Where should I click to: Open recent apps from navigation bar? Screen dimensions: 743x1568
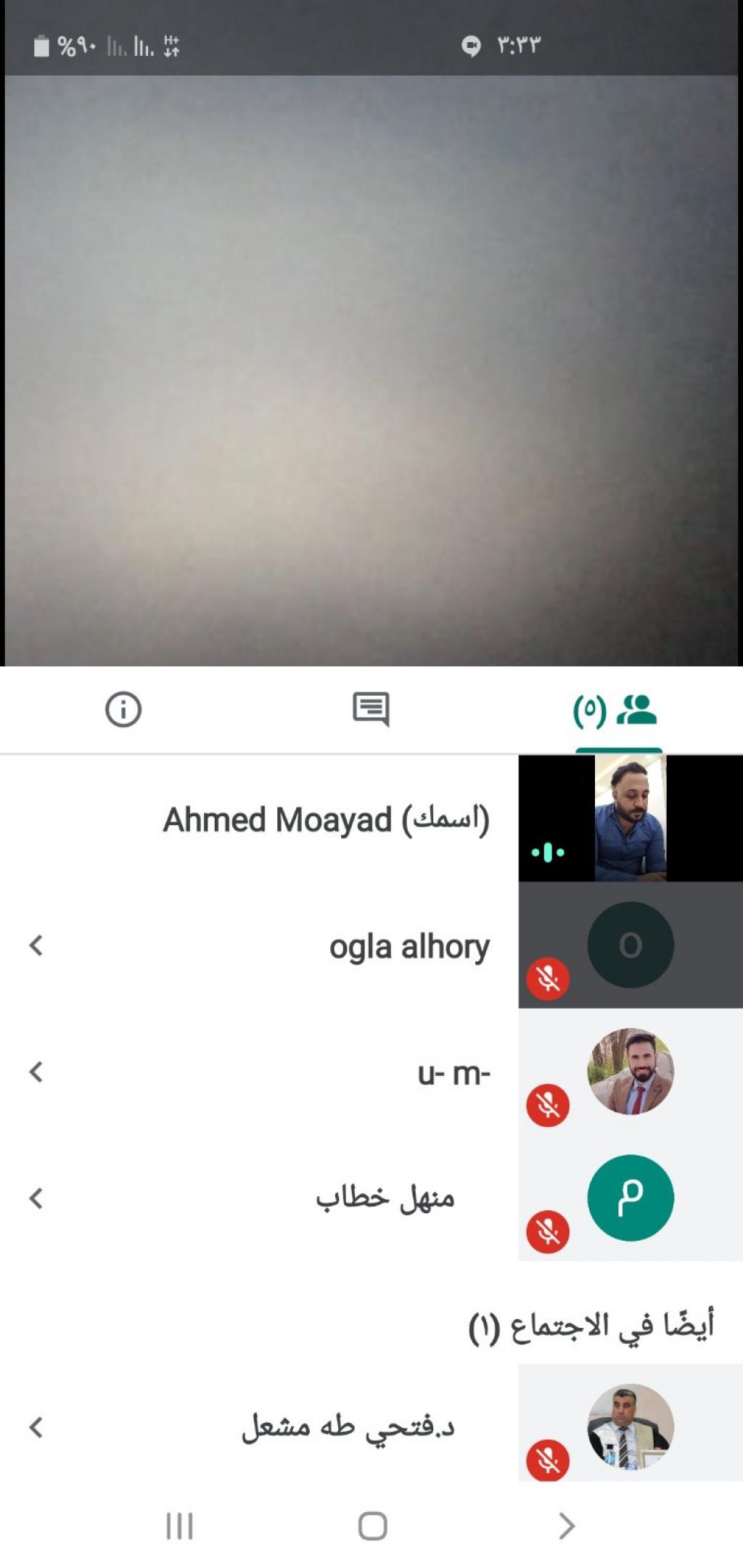(179, 1526)
